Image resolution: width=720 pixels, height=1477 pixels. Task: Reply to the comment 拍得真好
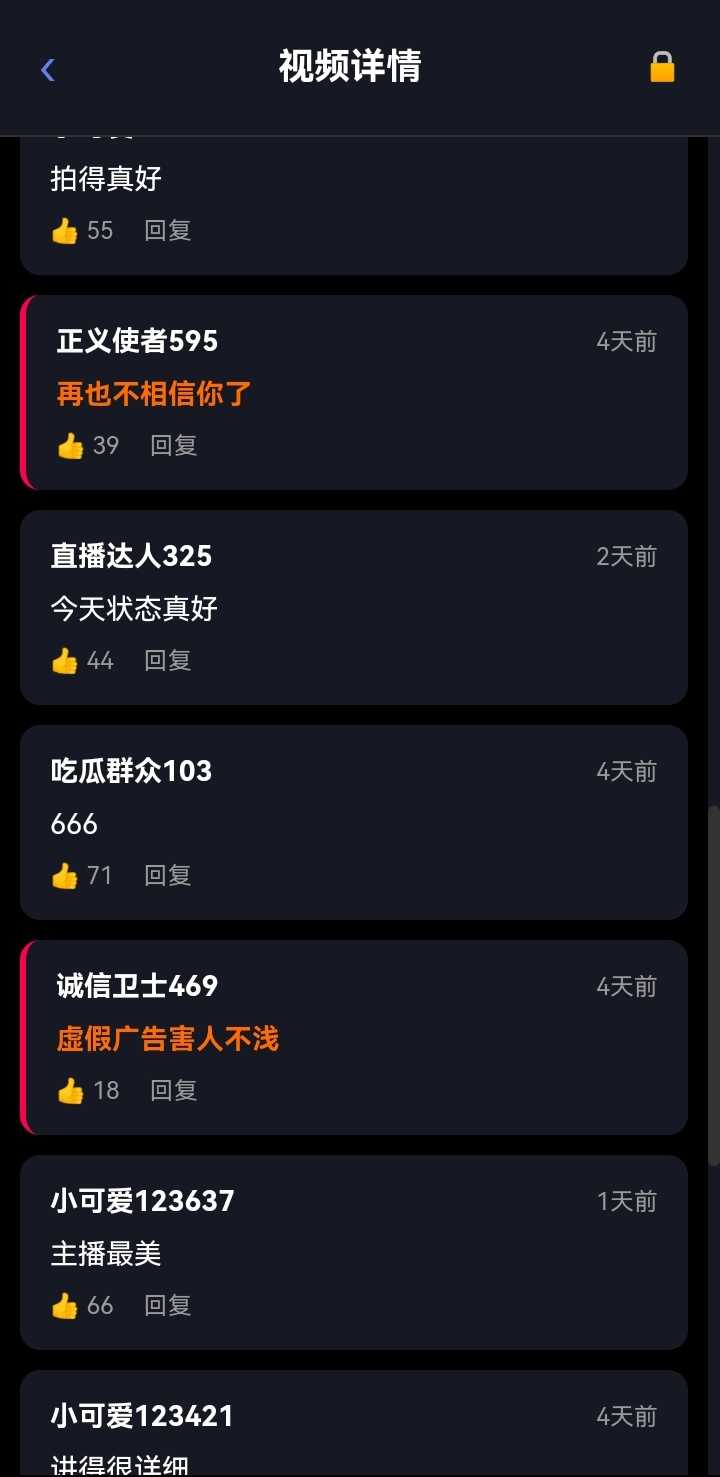(168, 231)
